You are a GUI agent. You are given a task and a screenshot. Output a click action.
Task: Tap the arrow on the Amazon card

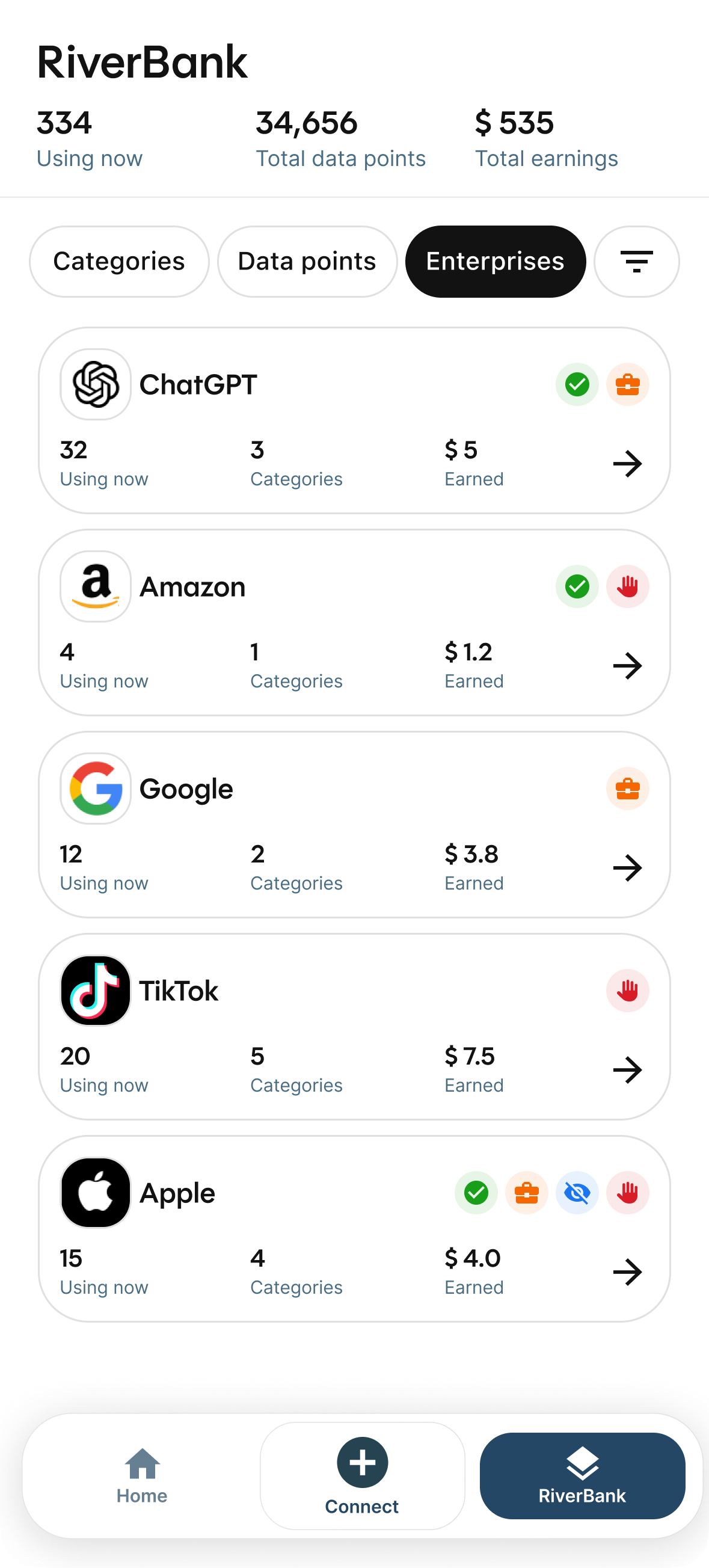tap(627, 666)
